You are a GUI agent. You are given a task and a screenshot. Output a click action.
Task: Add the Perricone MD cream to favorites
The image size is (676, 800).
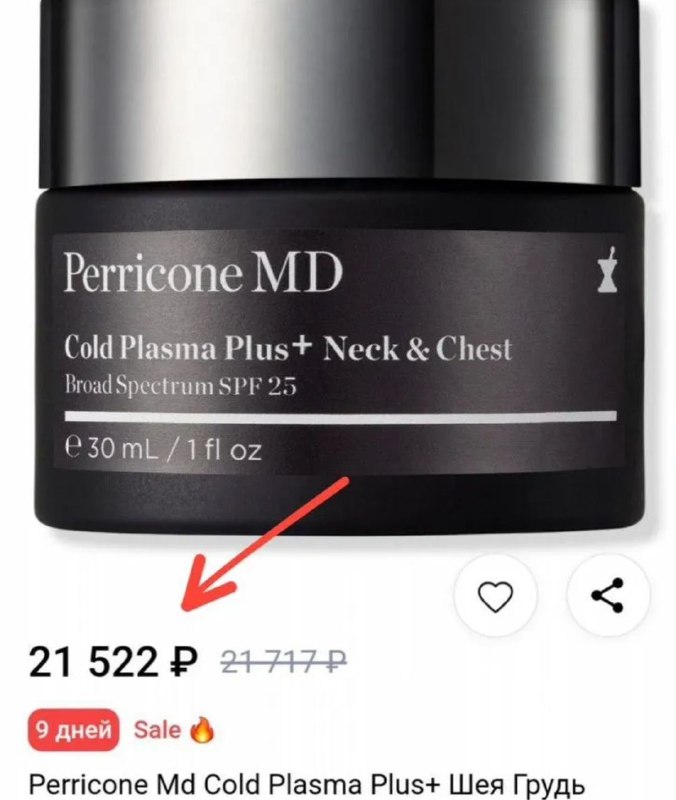tap(495, 598)
